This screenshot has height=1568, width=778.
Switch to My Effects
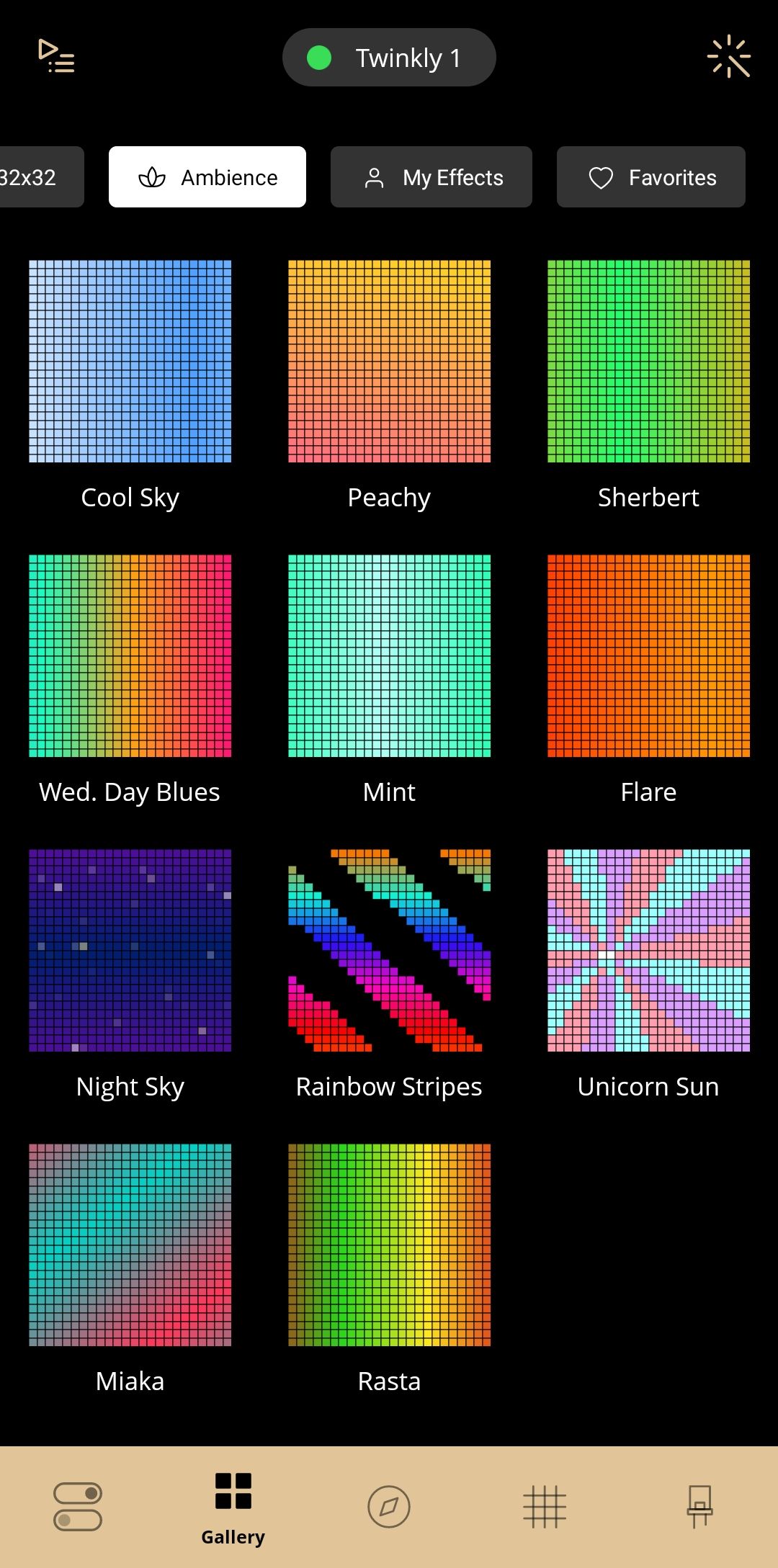(432, 177)
